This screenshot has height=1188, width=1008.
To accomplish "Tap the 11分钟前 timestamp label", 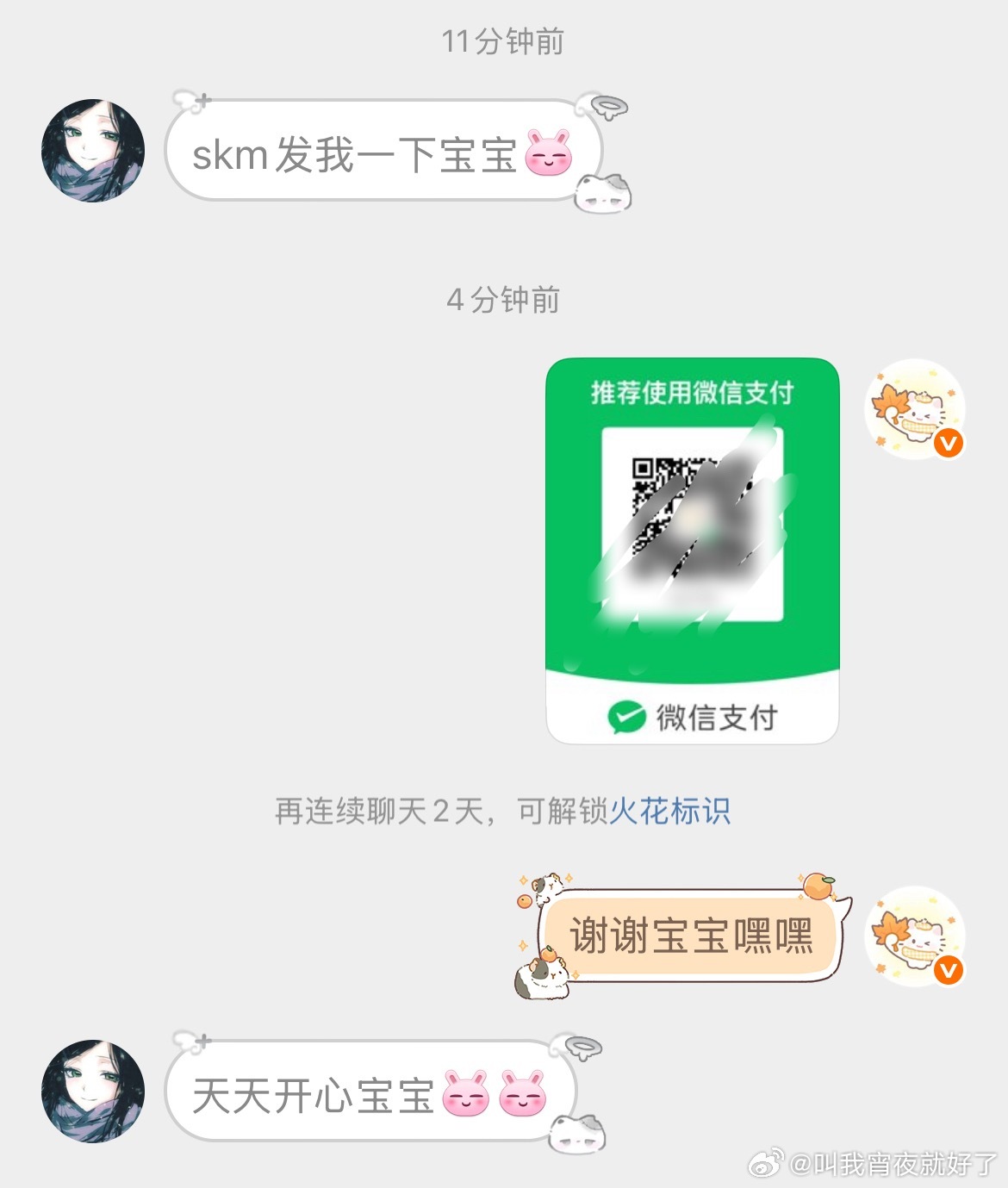I will pyautogui.click(x=502, y=40).
